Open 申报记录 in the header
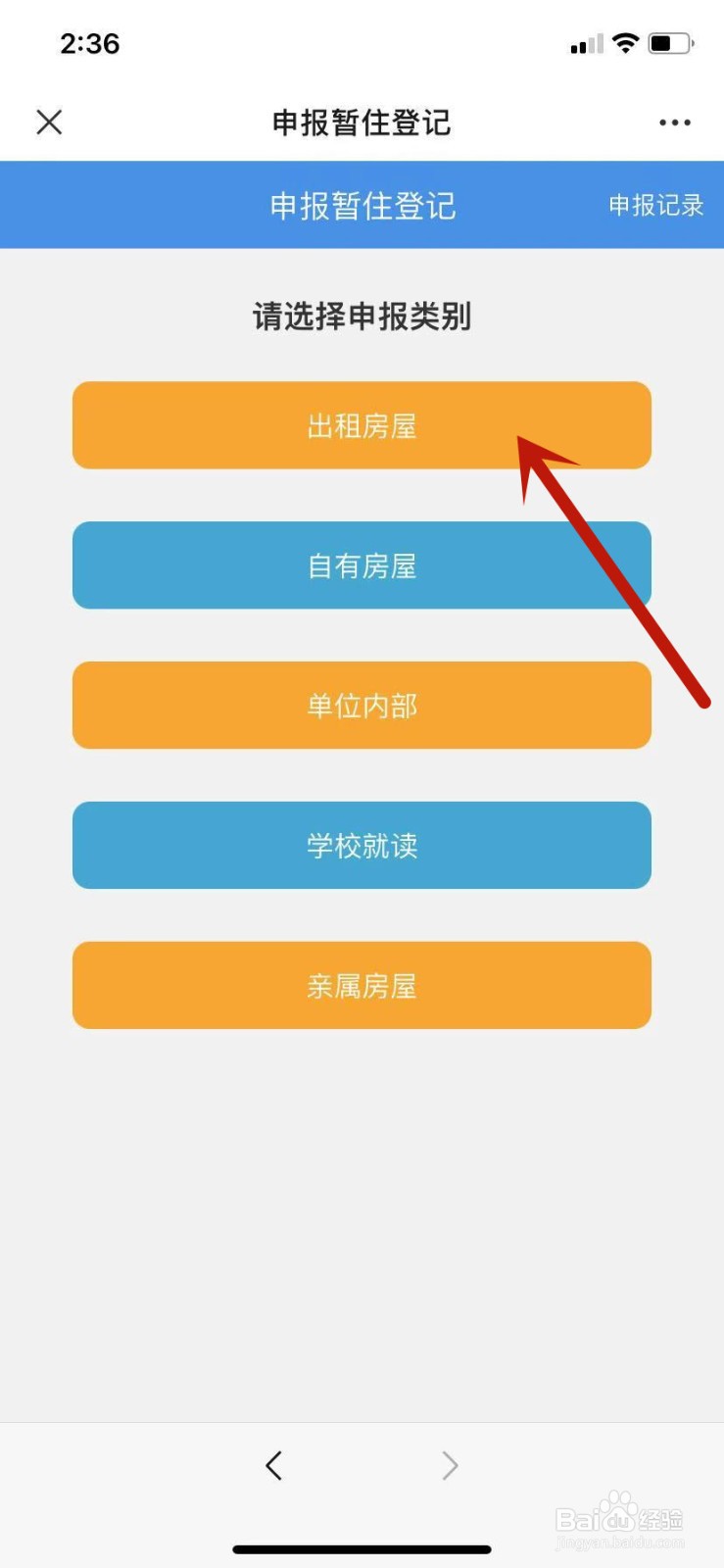Screen dimensions: 724x1568 pos(654,206)
